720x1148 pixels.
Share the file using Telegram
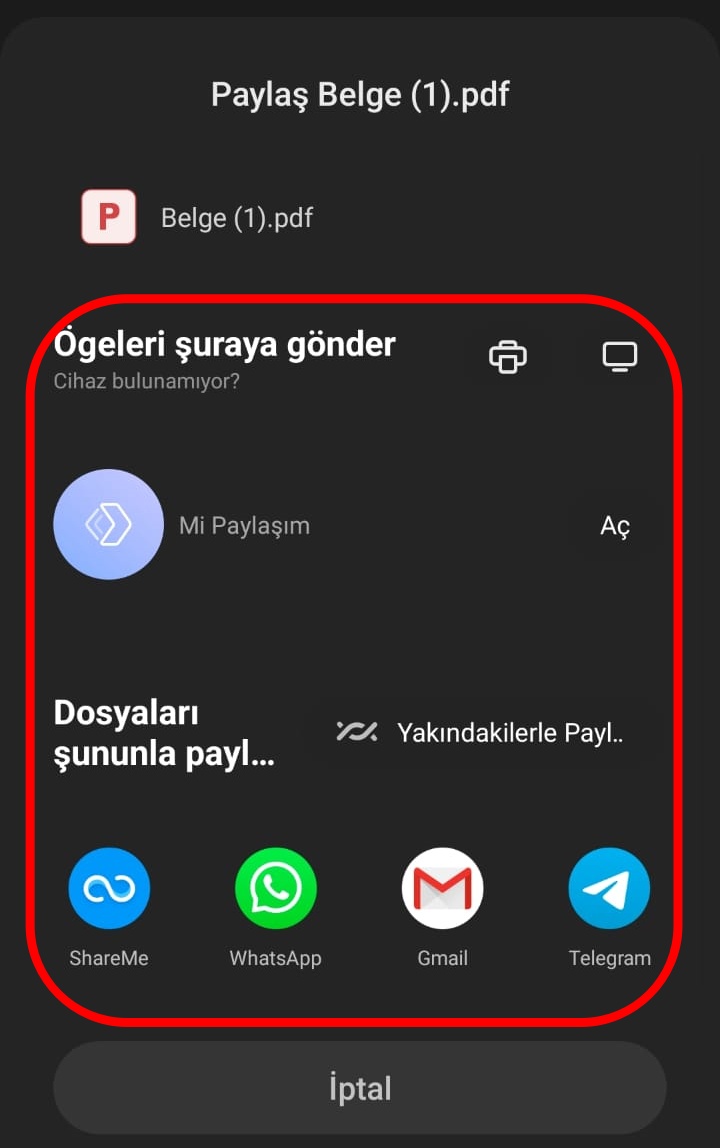[609, 888]
